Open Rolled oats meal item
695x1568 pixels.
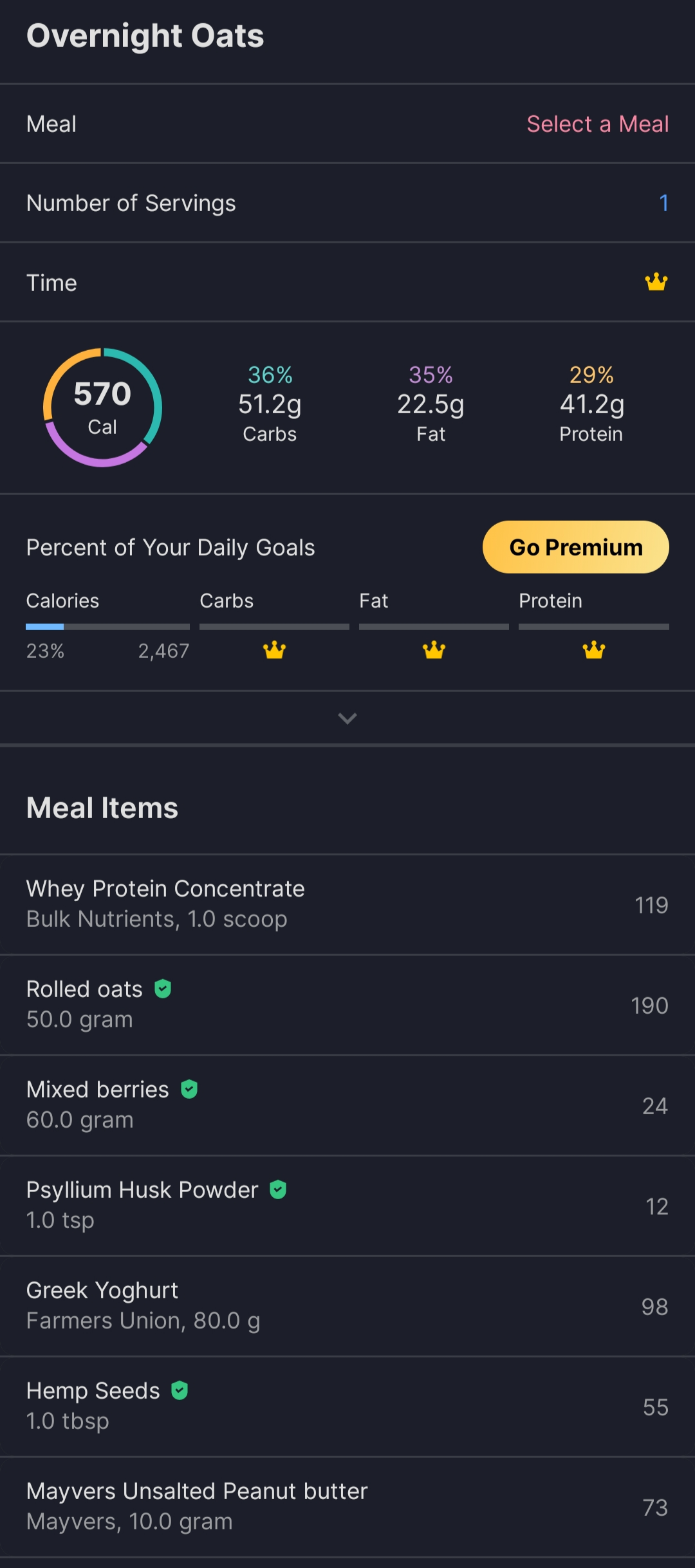(347, 1004)
